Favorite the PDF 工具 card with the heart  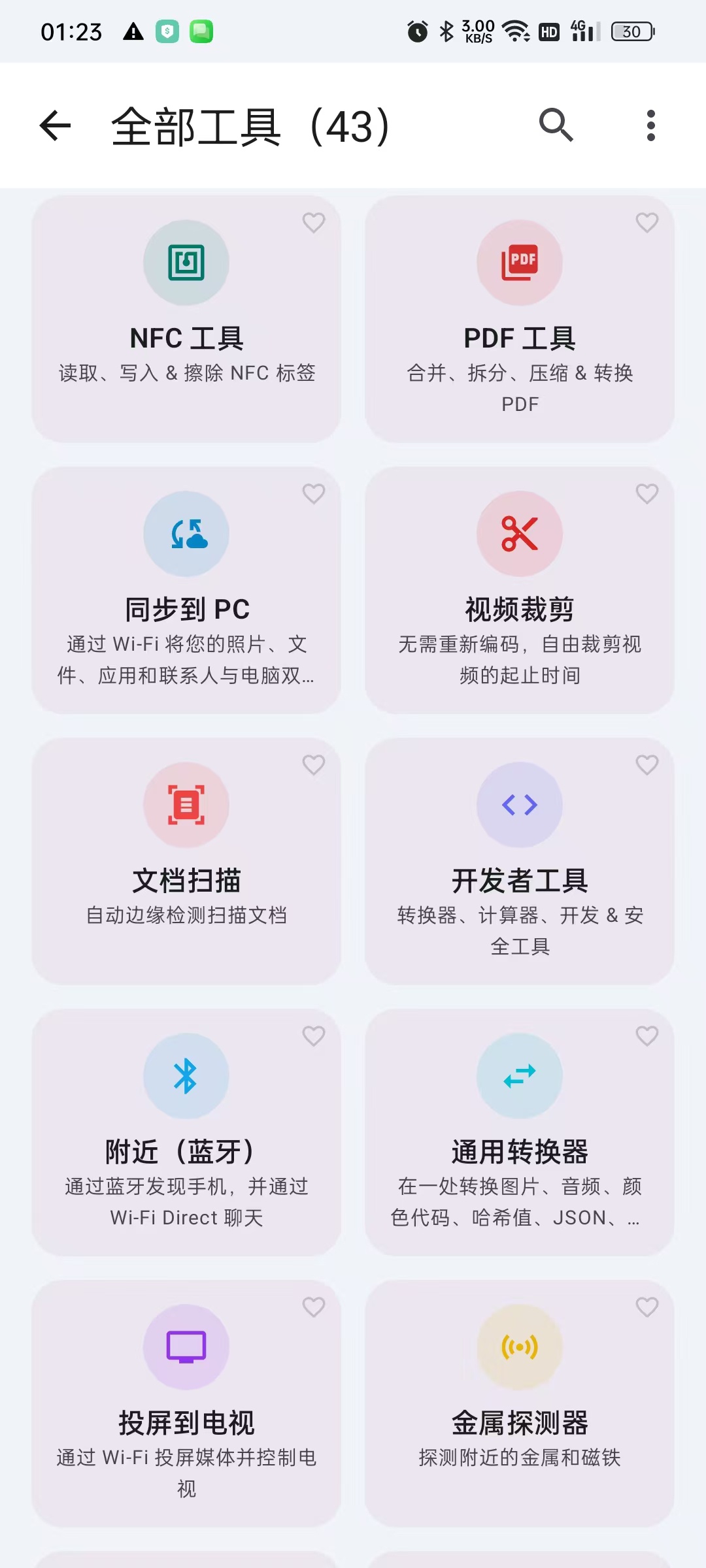[647, 223]
